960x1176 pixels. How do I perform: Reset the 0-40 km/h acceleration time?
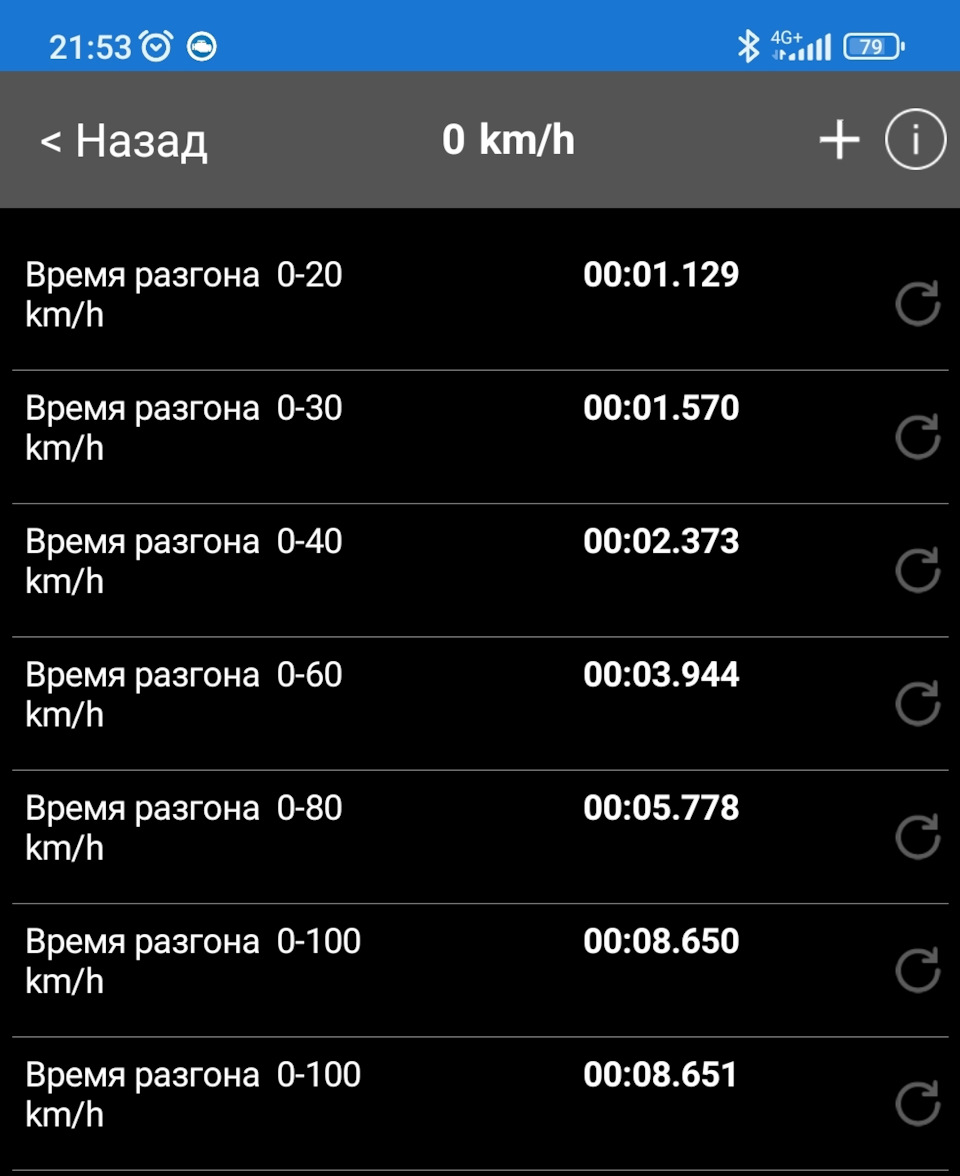(x=917, y=570)
